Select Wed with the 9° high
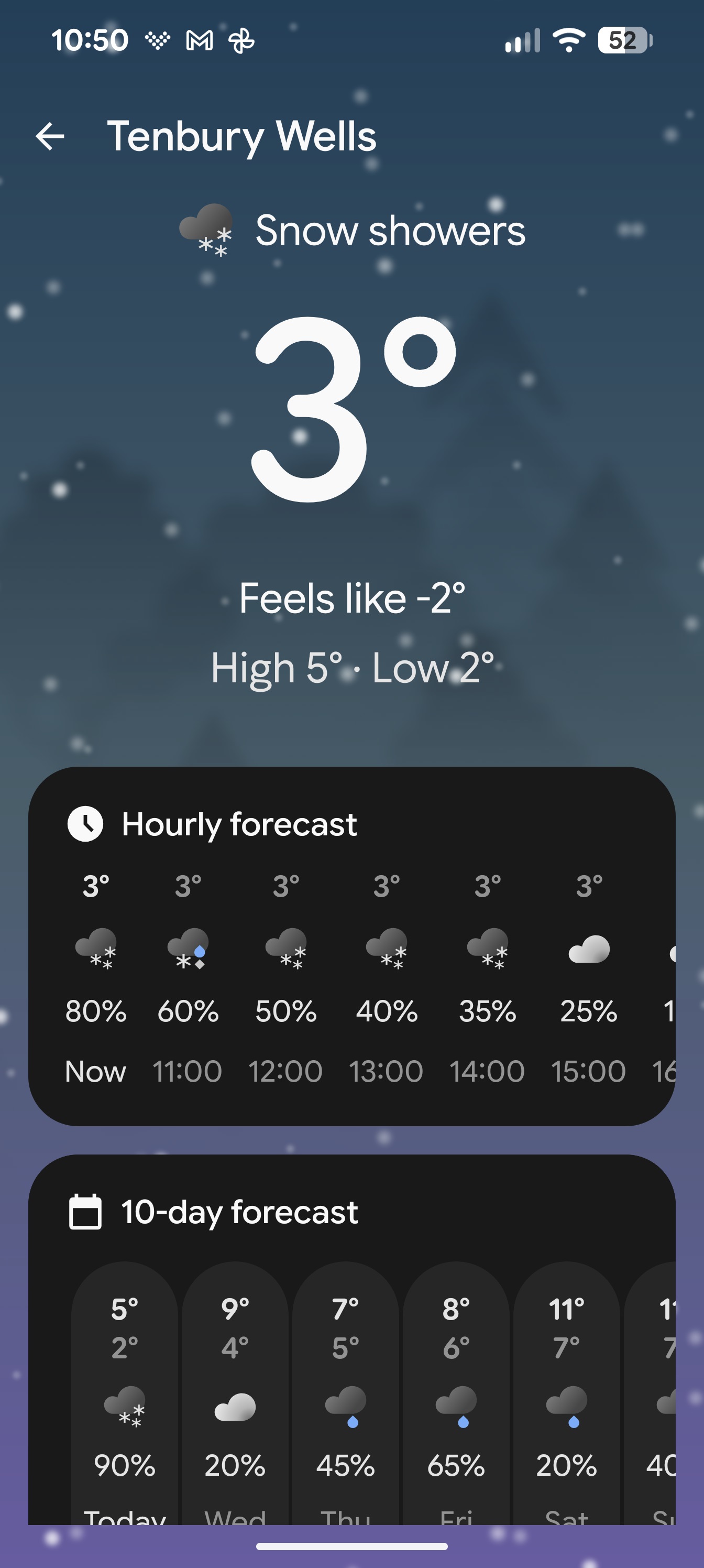The image size is (704, 1568). pyautogui.click(x=235, y=1393)
